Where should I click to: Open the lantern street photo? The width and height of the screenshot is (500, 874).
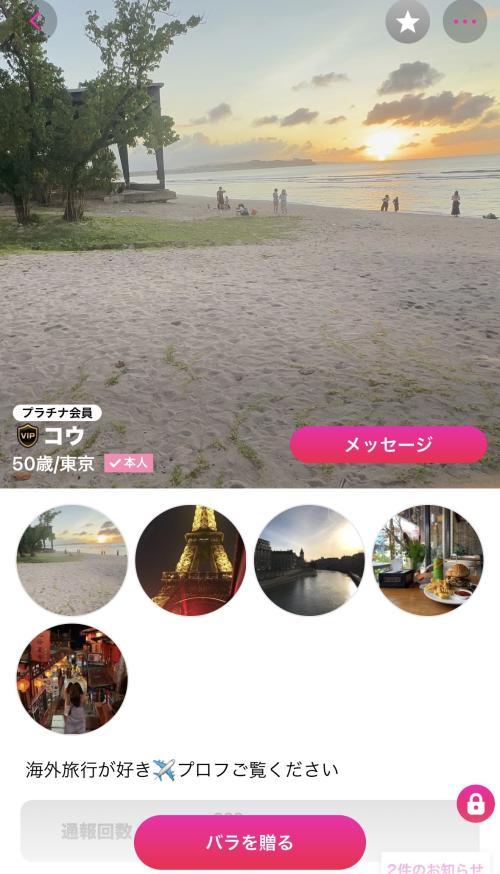[x=72, y=678]
